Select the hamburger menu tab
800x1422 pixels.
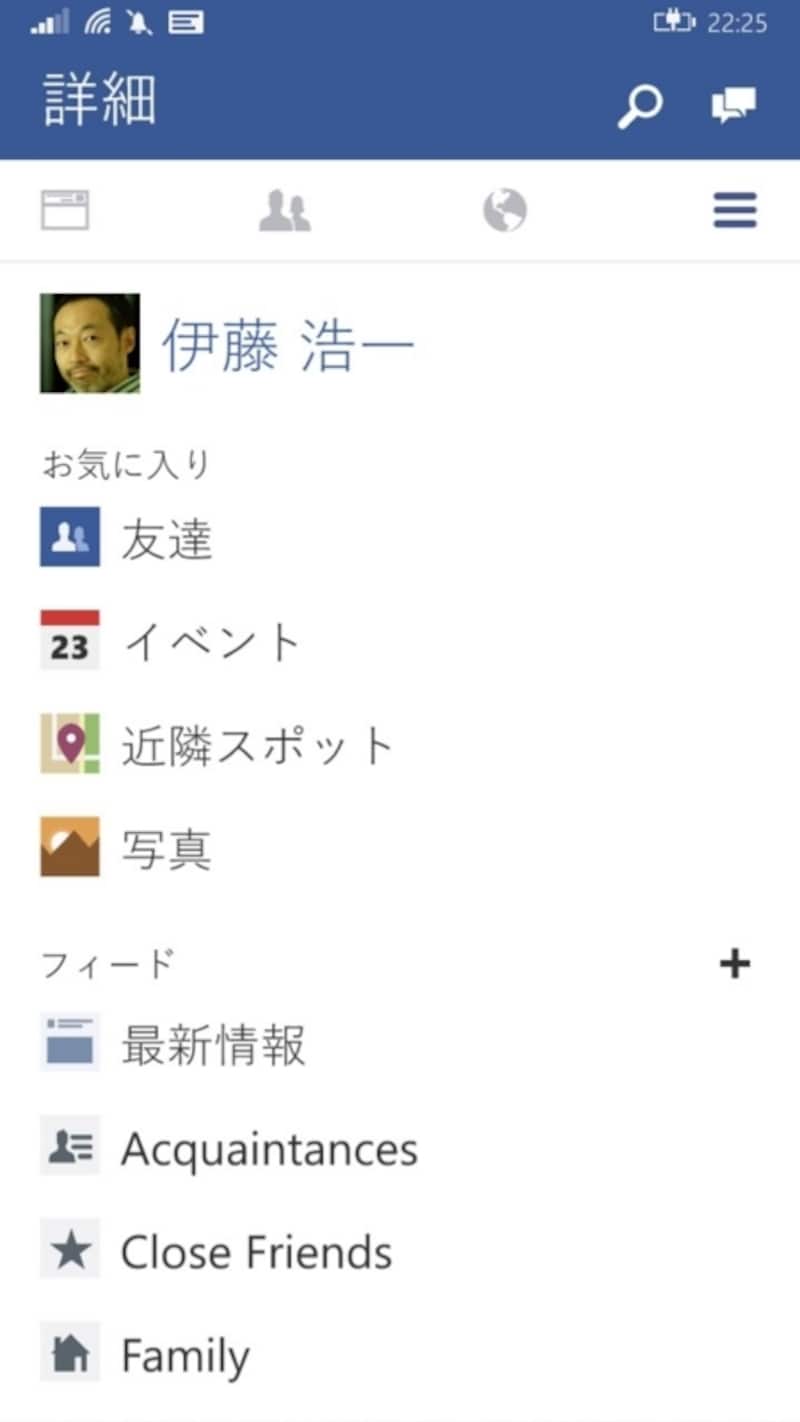735,211
